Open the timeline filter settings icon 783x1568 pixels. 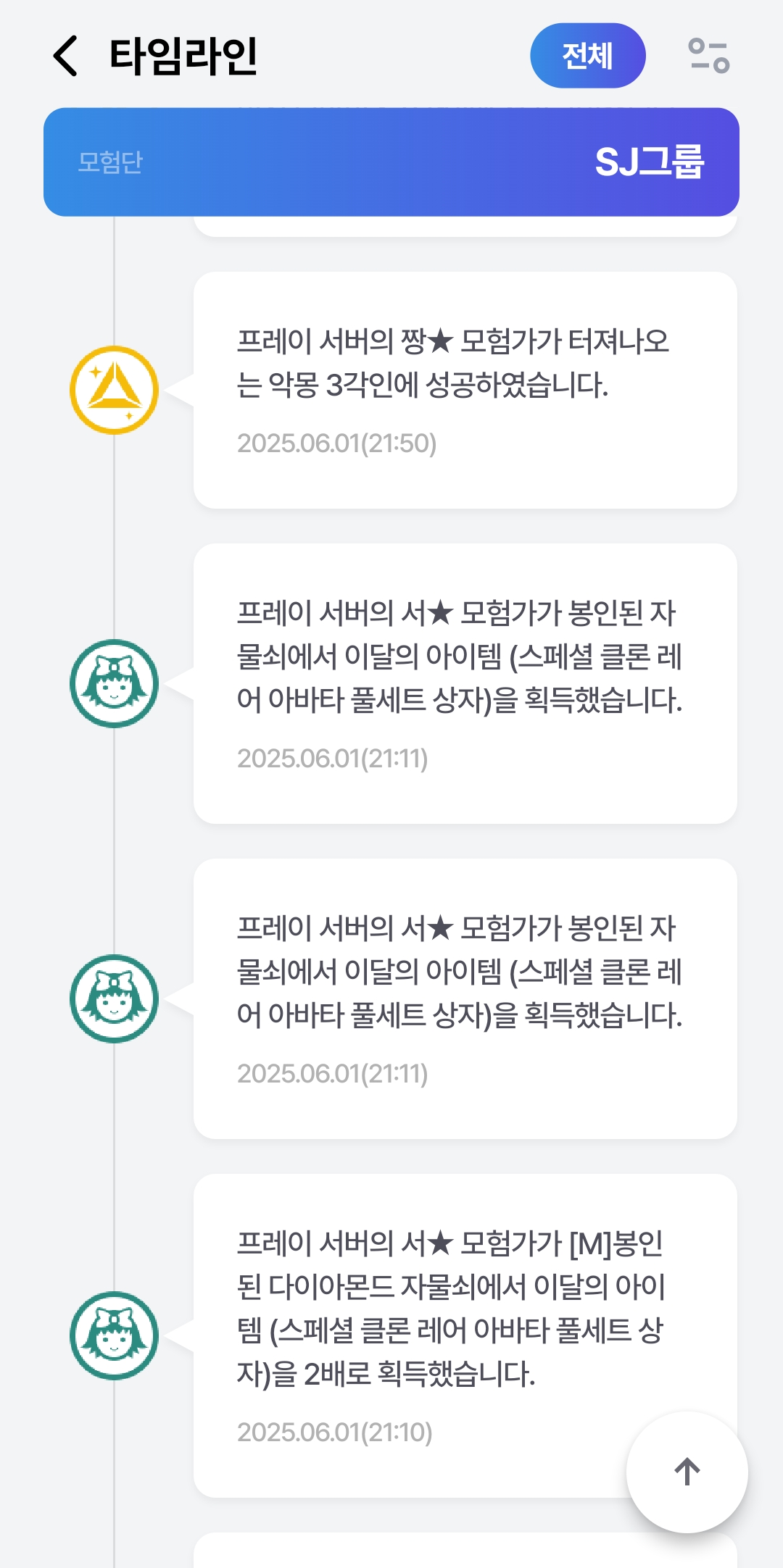click(708, 56)
